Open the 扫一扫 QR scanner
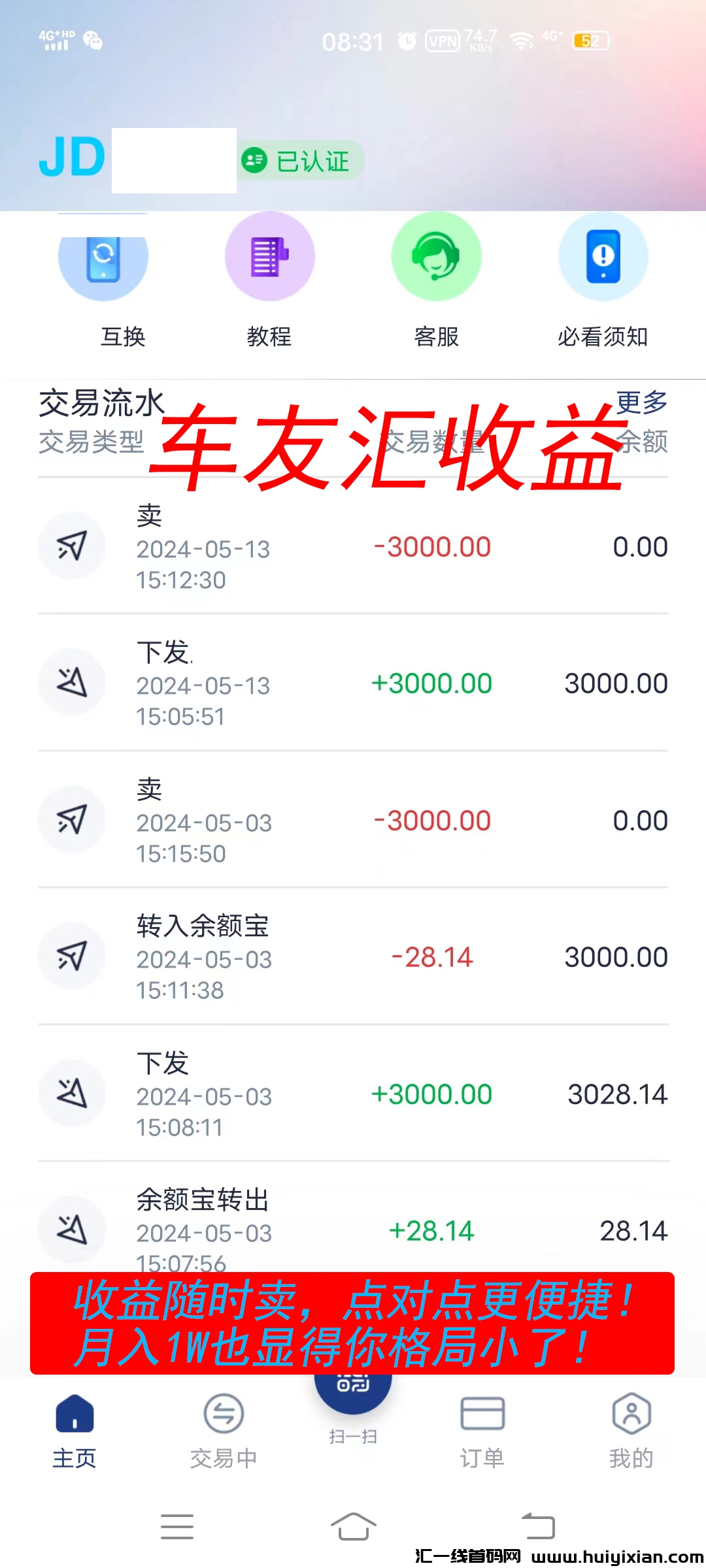 [353, 1395]
